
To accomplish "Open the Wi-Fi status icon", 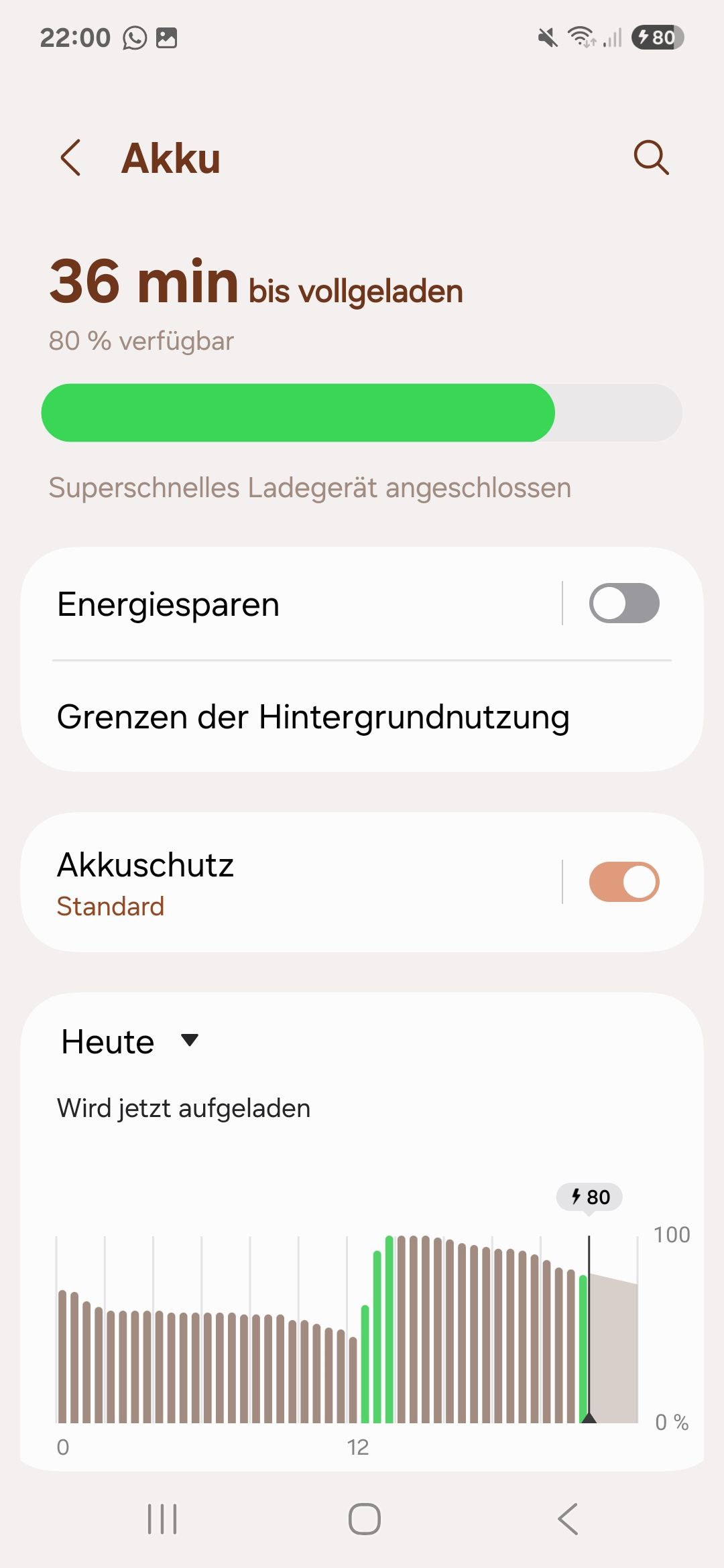I will click(x=581, y=39).
